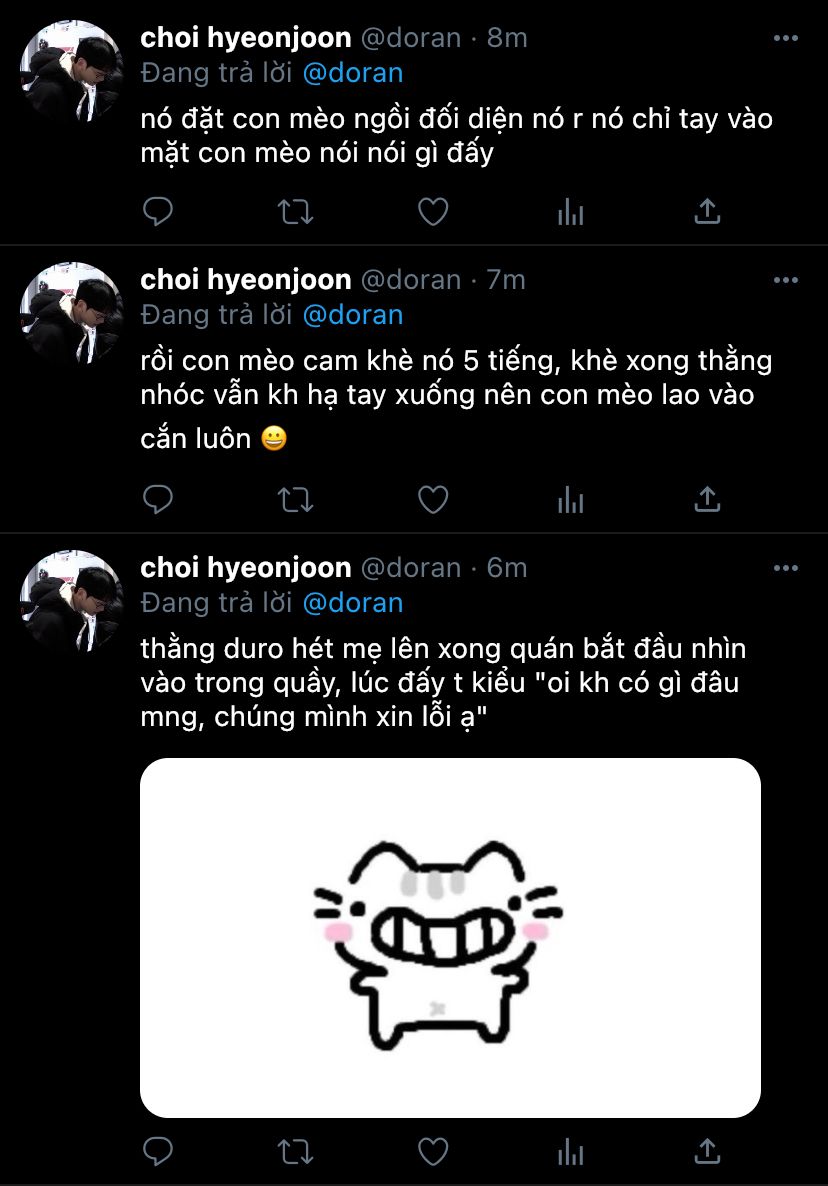Like the 7m tweet about the orange cat
Viewport: 828px width, 1186px height.
tap(433, 499)
